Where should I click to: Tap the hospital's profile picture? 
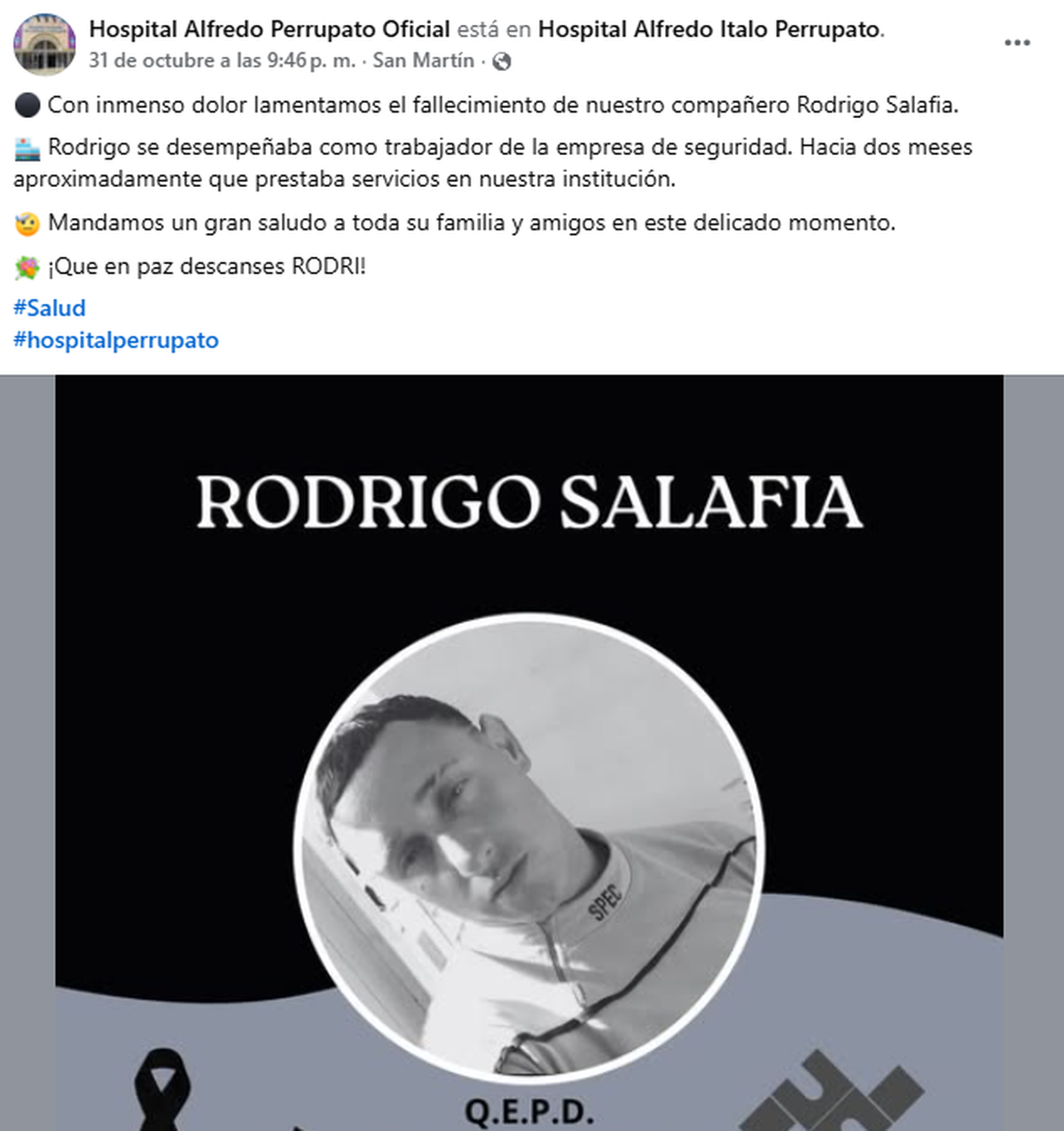click(44, 44)
